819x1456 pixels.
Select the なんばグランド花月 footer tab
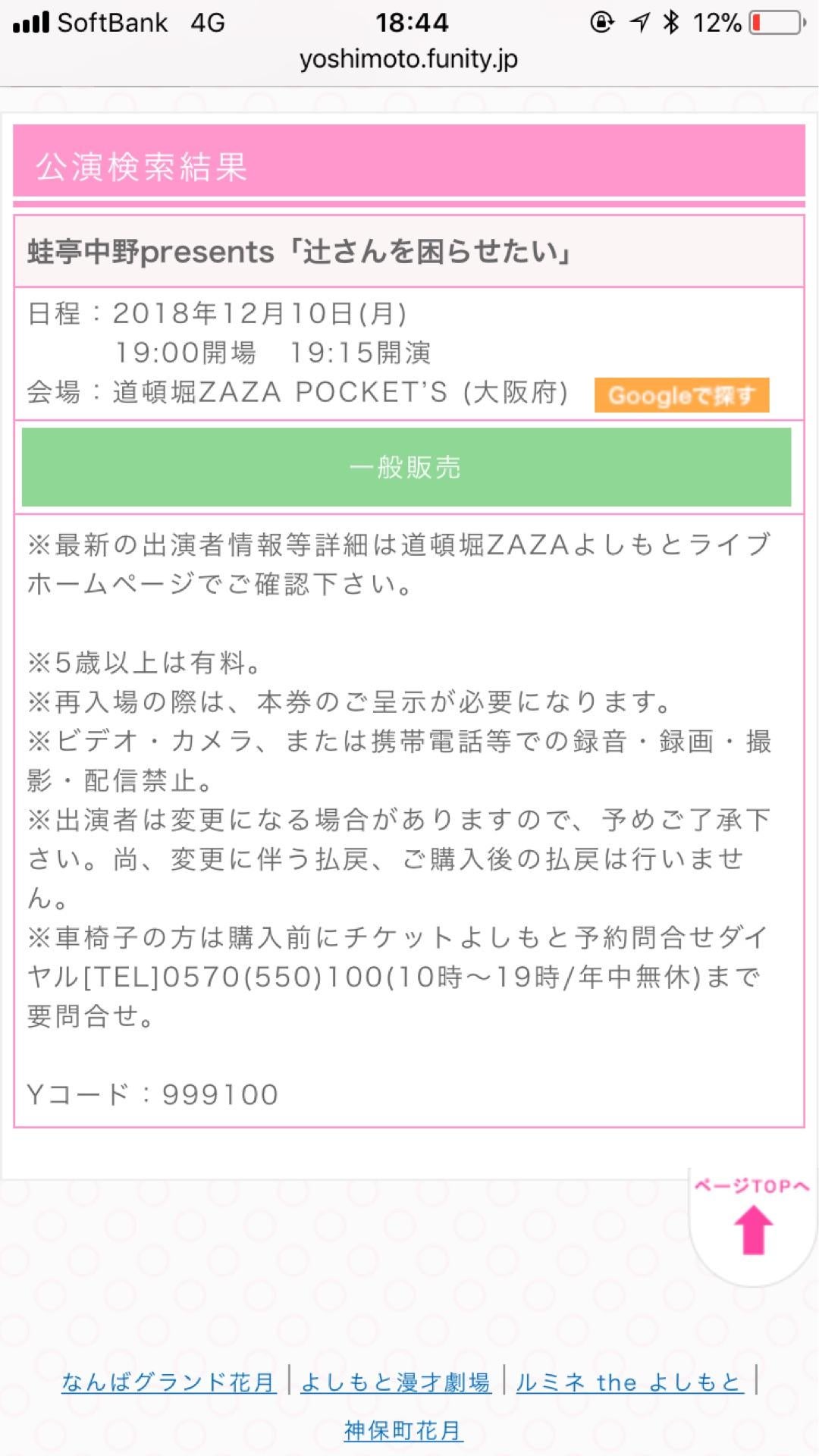(x=170, y=1382)
